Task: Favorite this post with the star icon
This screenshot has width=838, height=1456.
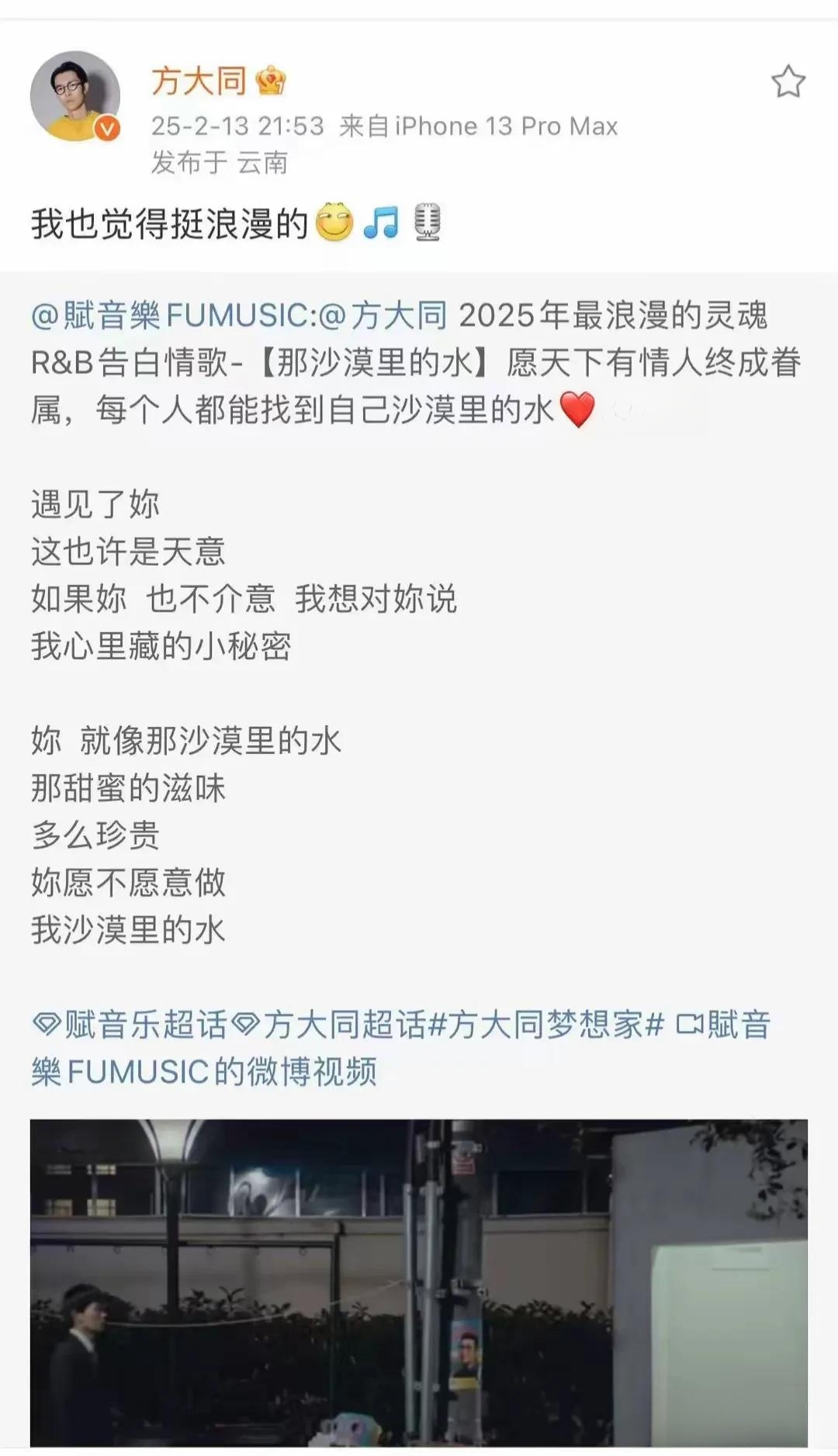Action: point(788,81)
